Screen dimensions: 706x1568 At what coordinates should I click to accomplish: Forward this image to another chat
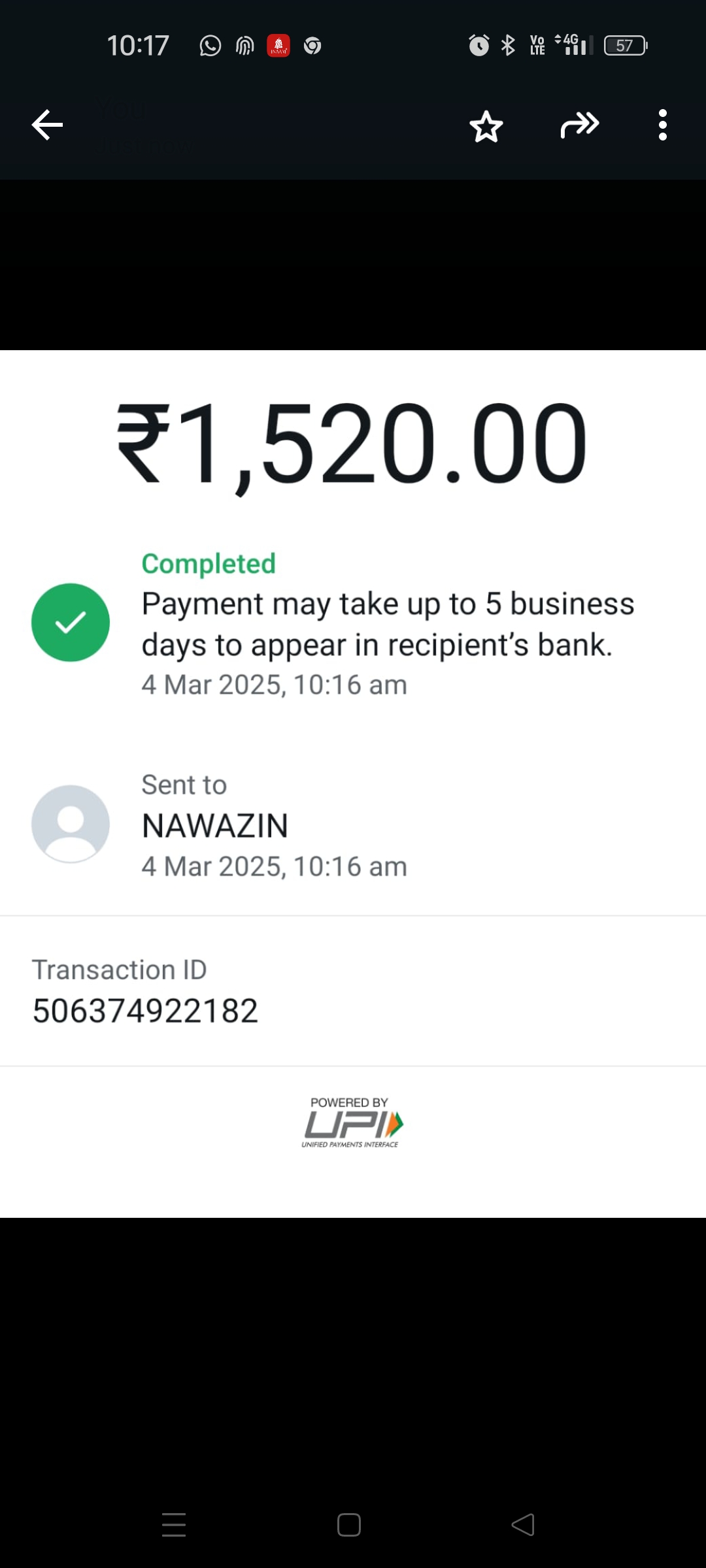click(x=579, y=125)
